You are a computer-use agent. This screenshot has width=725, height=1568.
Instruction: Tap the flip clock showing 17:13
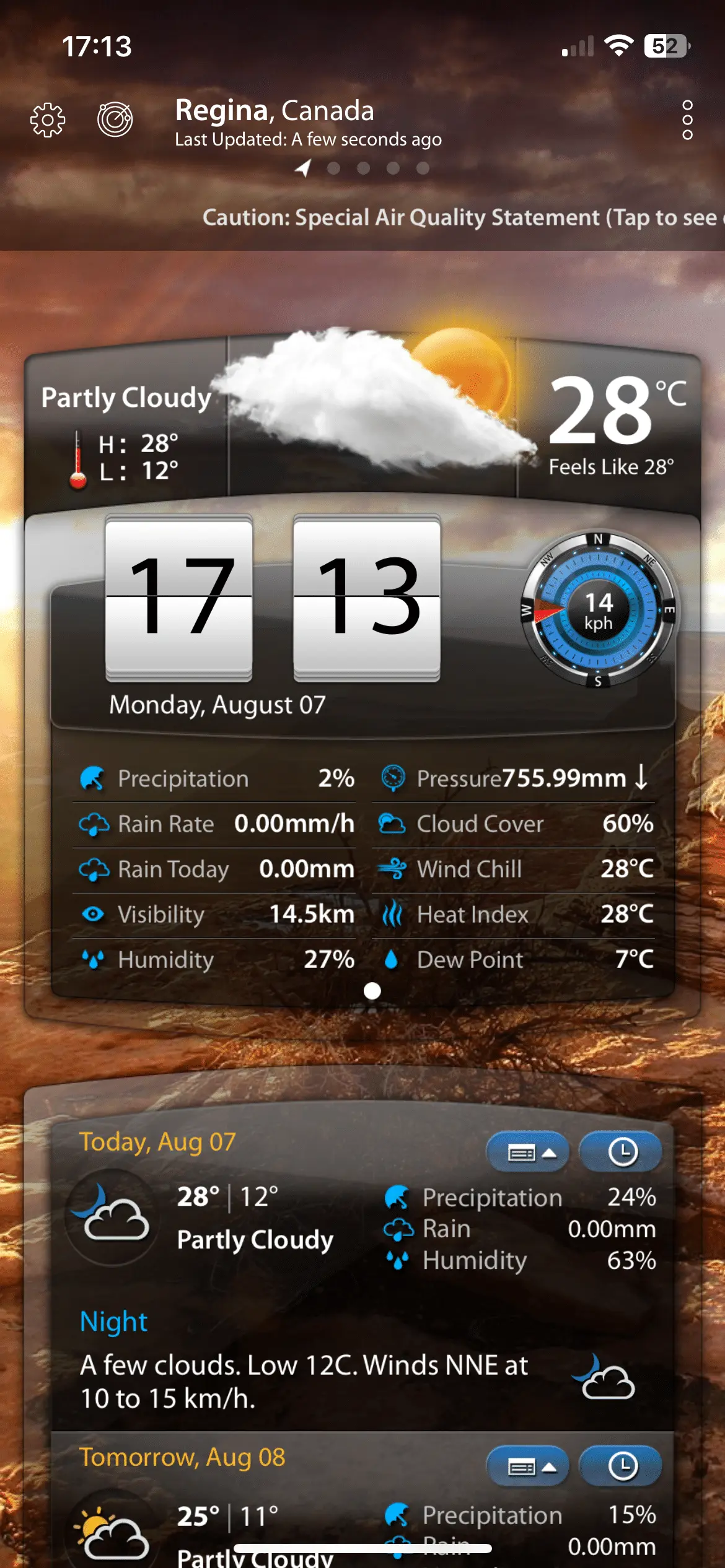pyautogui.click(x=273, y=597)
